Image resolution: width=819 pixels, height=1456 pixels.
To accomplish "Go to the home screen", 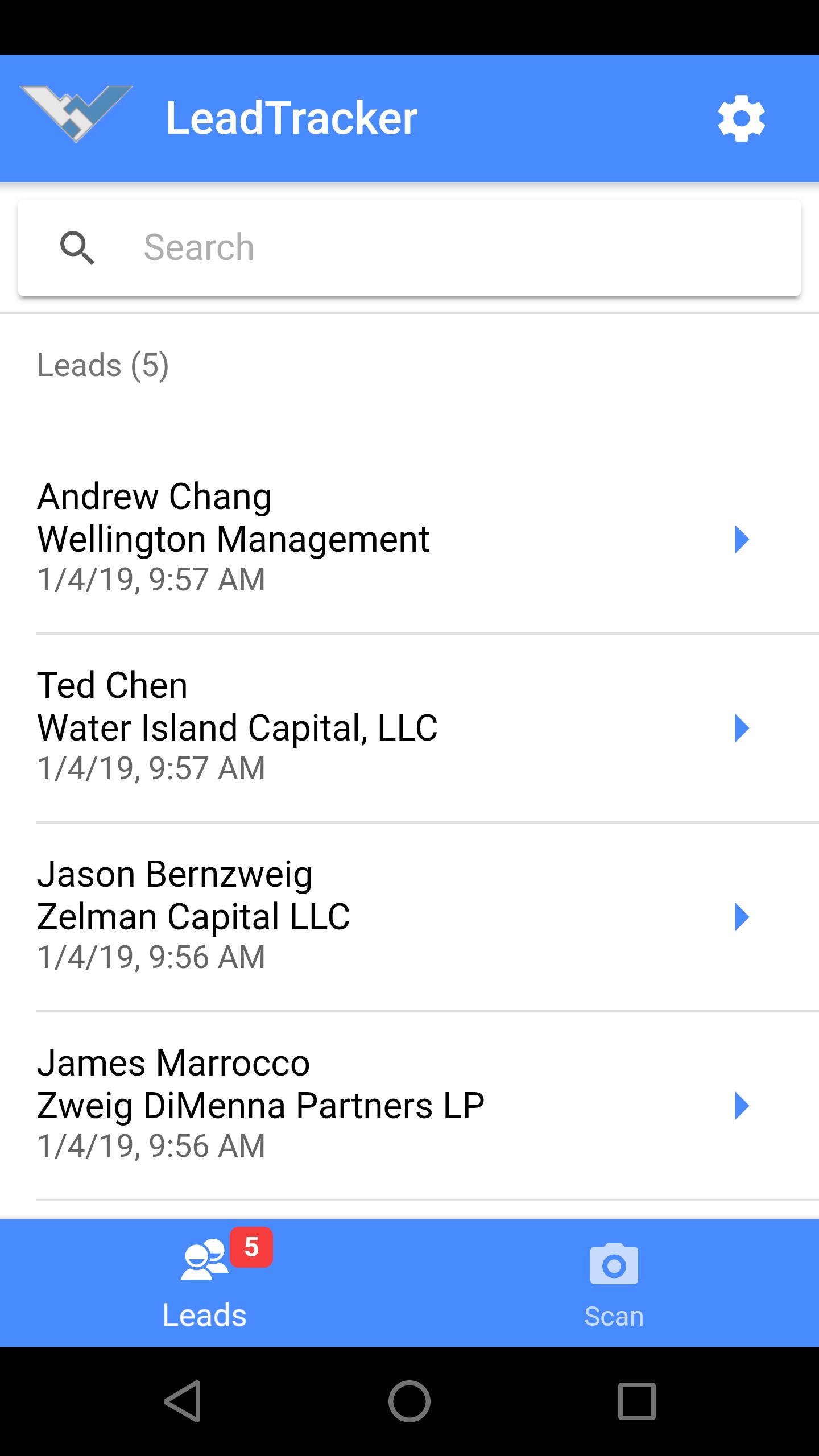I will tap(409, 1401).
